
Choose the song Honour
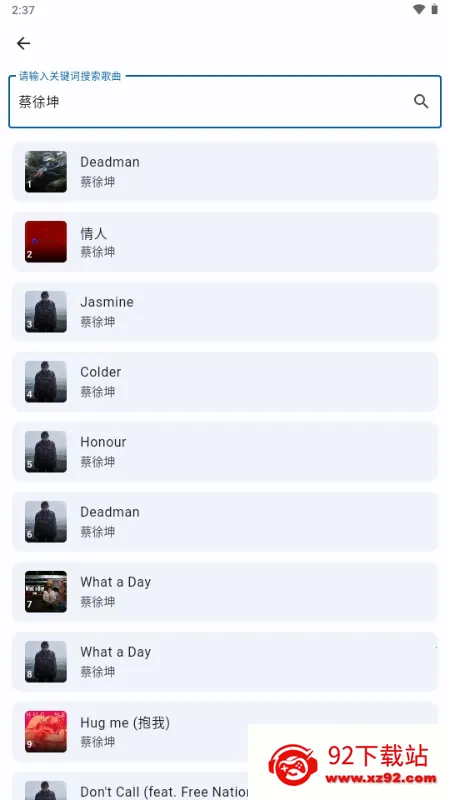(x=225, y=452)
